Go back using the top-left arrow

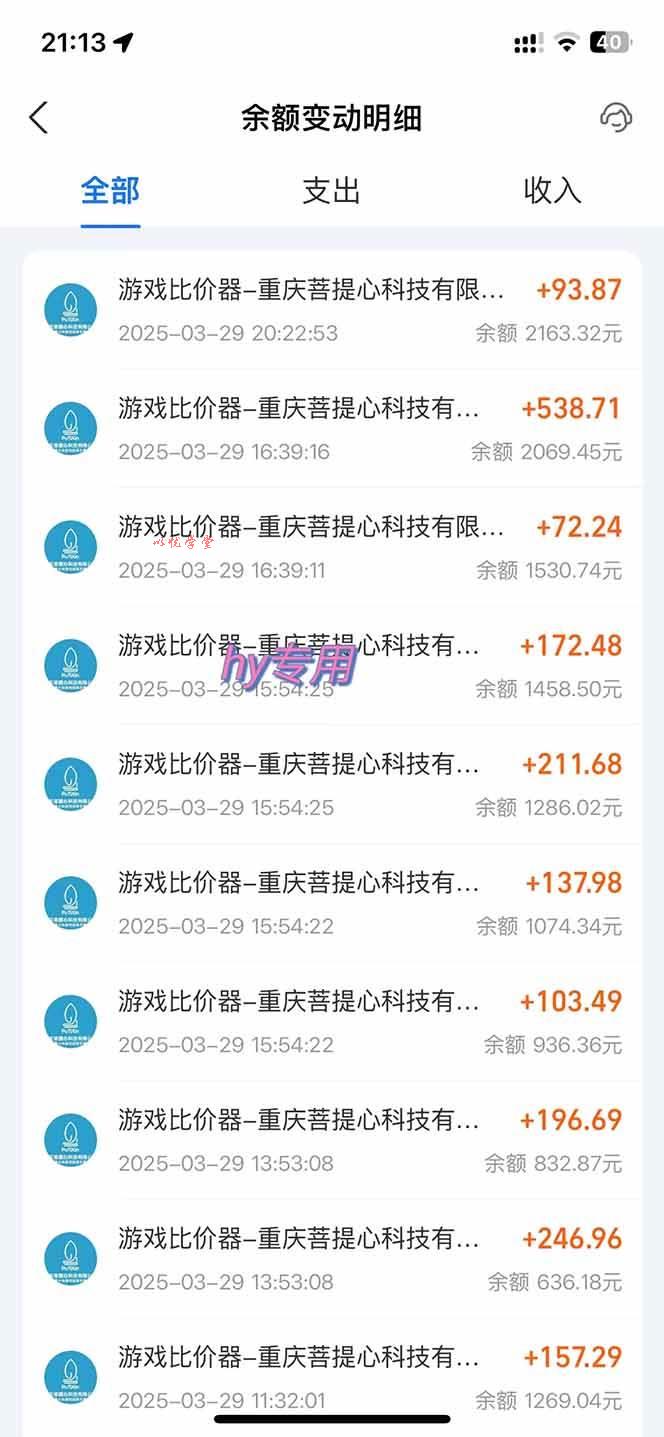(x=38, y=118)
